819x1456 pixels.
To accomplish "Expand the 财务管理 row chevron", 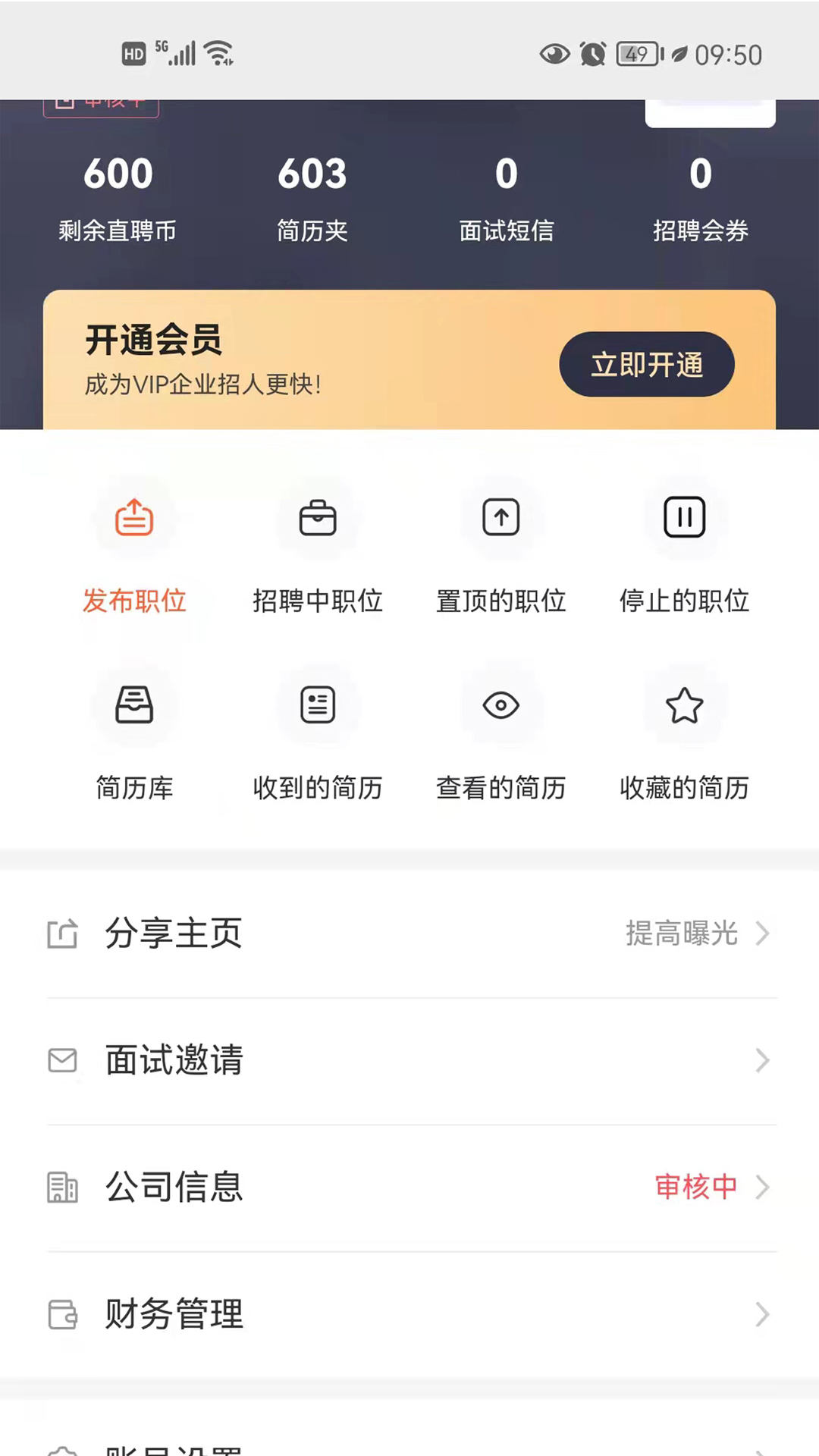I will click(x=763, y=1315).
